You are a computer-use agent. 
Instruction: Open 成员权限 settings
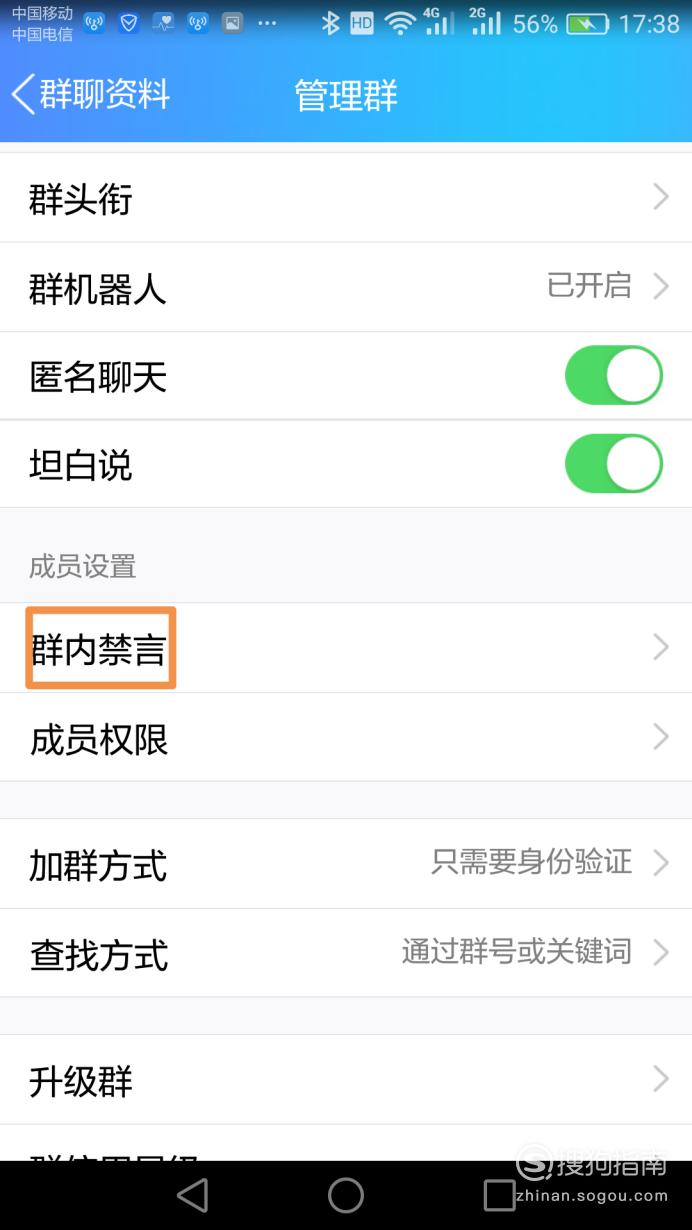pos(346,738)
